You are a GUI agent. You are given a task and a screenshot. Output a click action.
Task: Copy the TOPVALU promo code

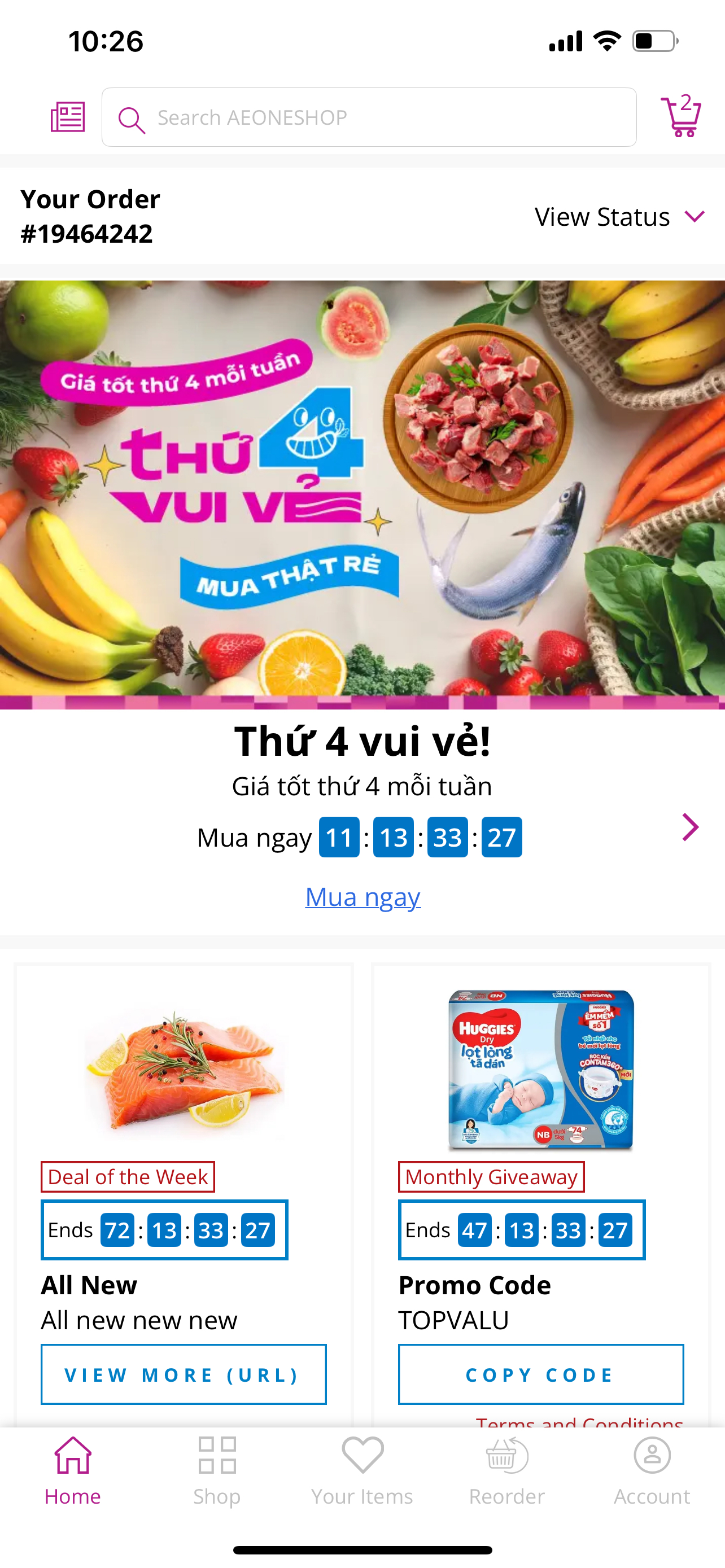click(x=540, y=1374)
